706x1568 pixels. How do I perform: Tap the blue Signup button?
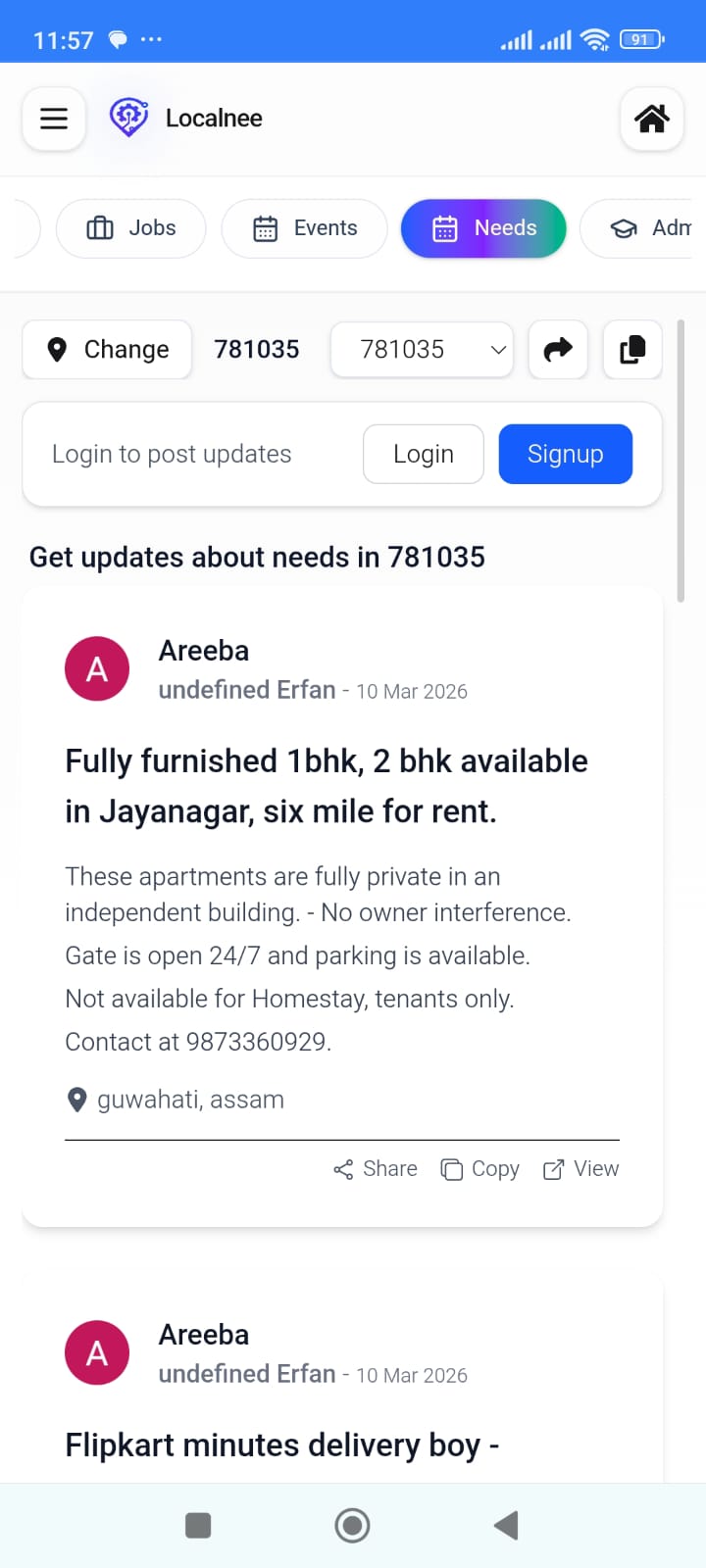coord(565,454)
